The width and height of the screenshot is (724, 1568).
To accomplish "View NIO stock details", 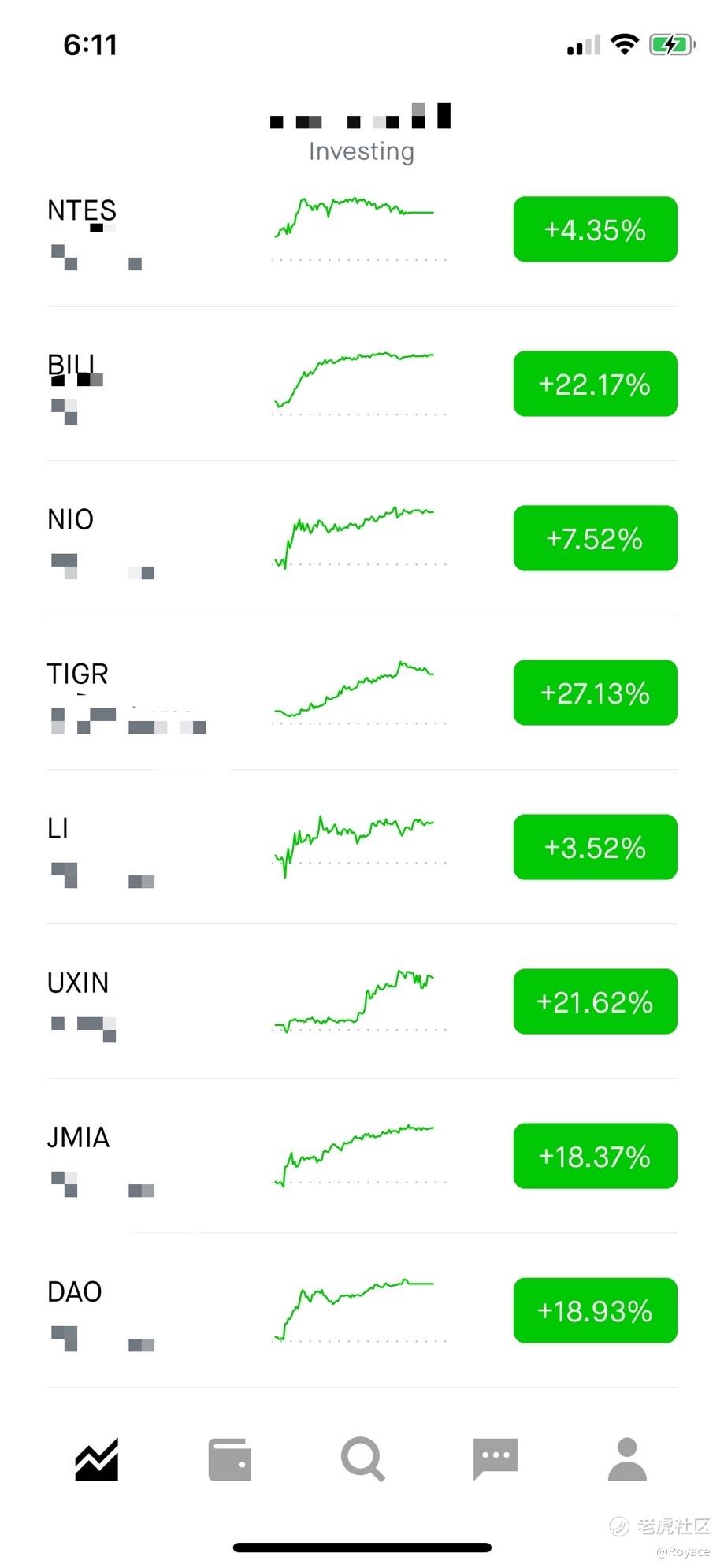I will coord(362,538).
